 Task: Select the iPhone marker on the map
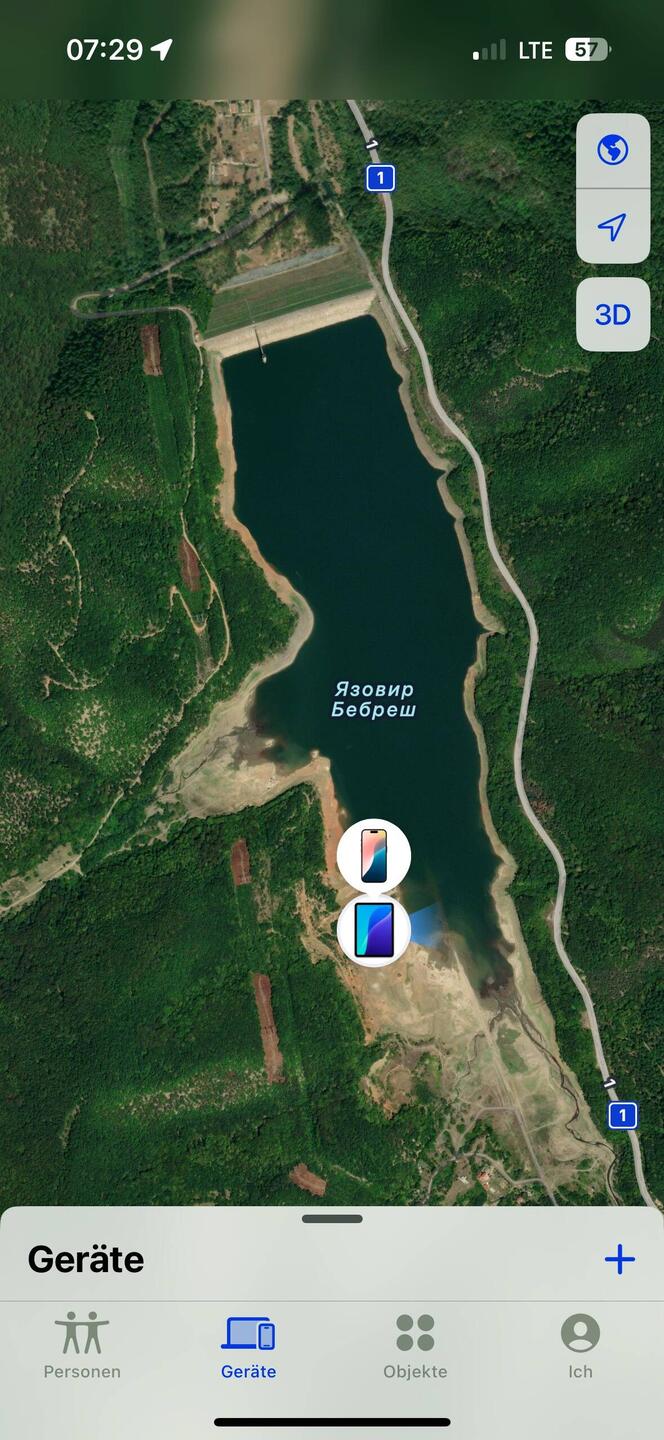(x=373, y=856)
